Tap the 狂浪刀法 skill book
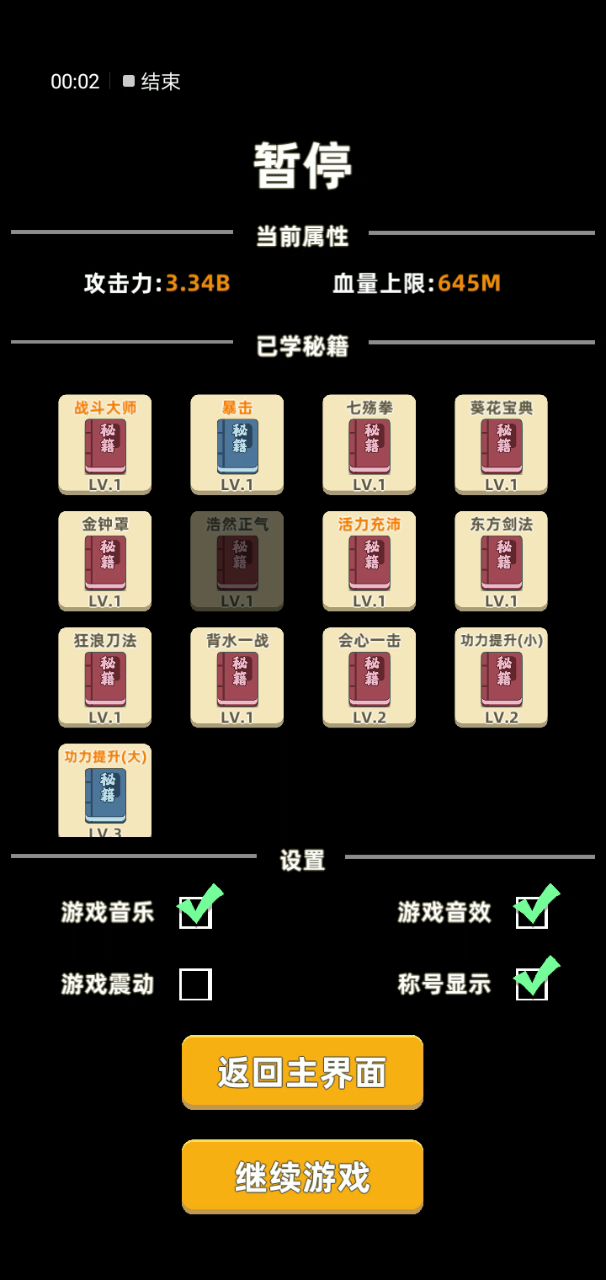Screen dimensions: 606x1280 point(105,676)
